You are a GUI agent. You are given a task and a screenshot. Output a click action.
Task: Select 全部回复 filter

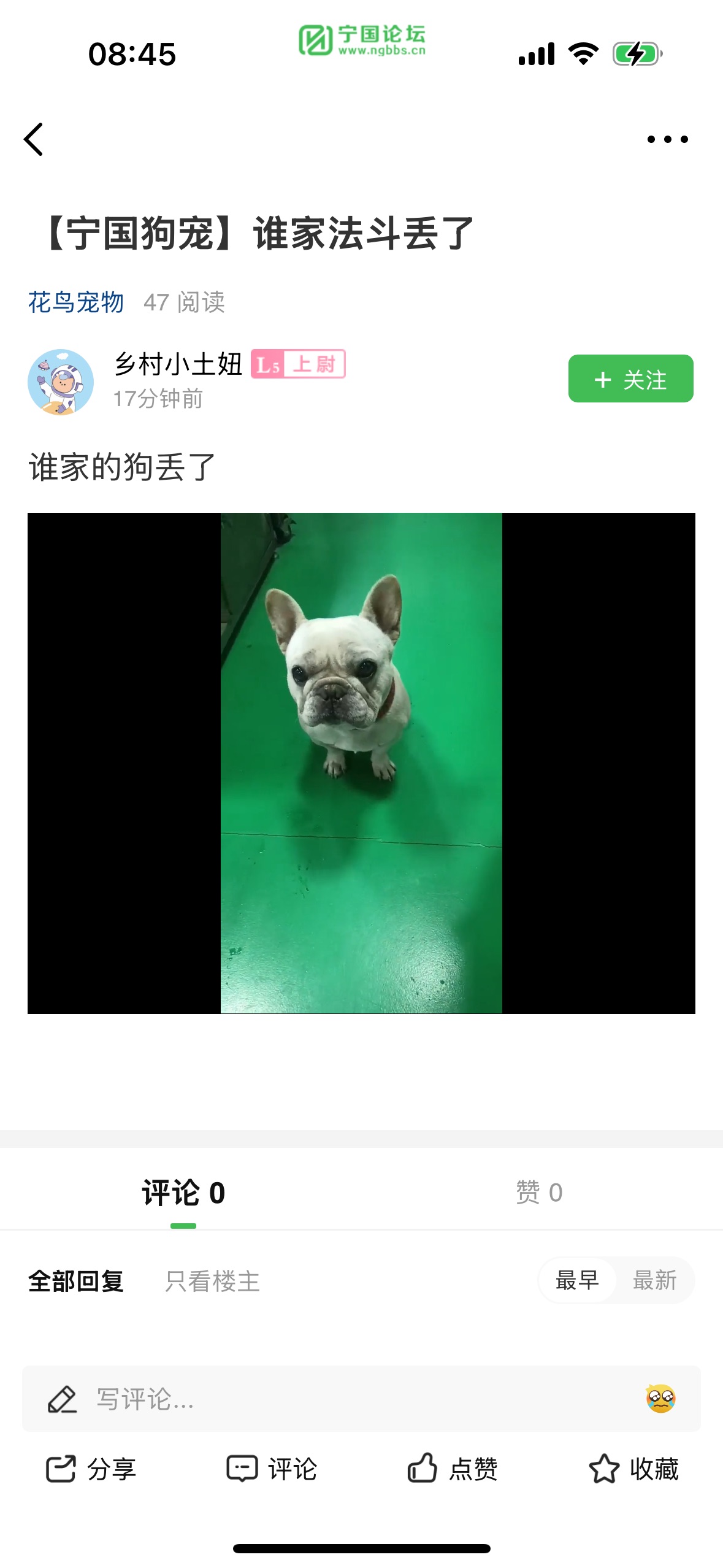pos(76,1282)
